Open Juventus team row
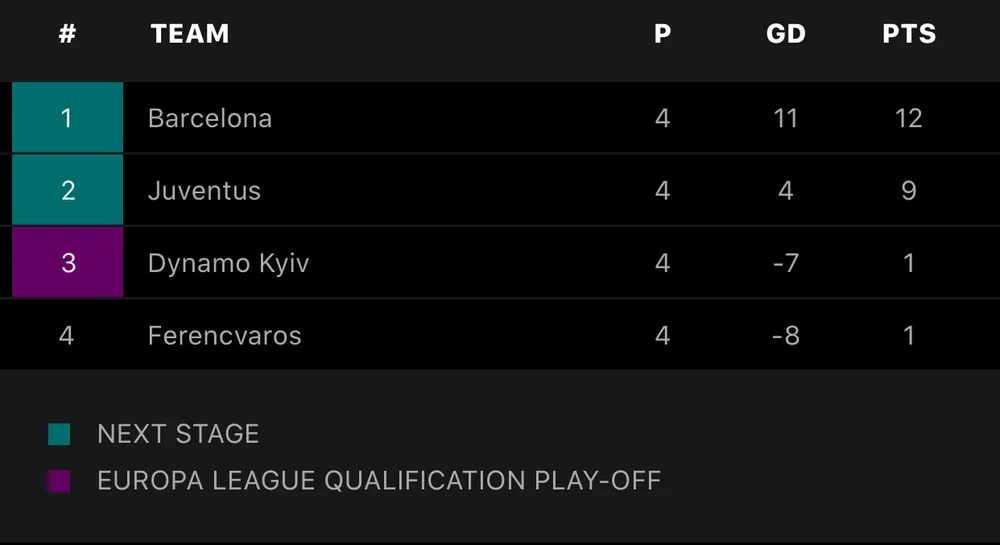Screen dimensions: 1000x545 pos(204,190)
